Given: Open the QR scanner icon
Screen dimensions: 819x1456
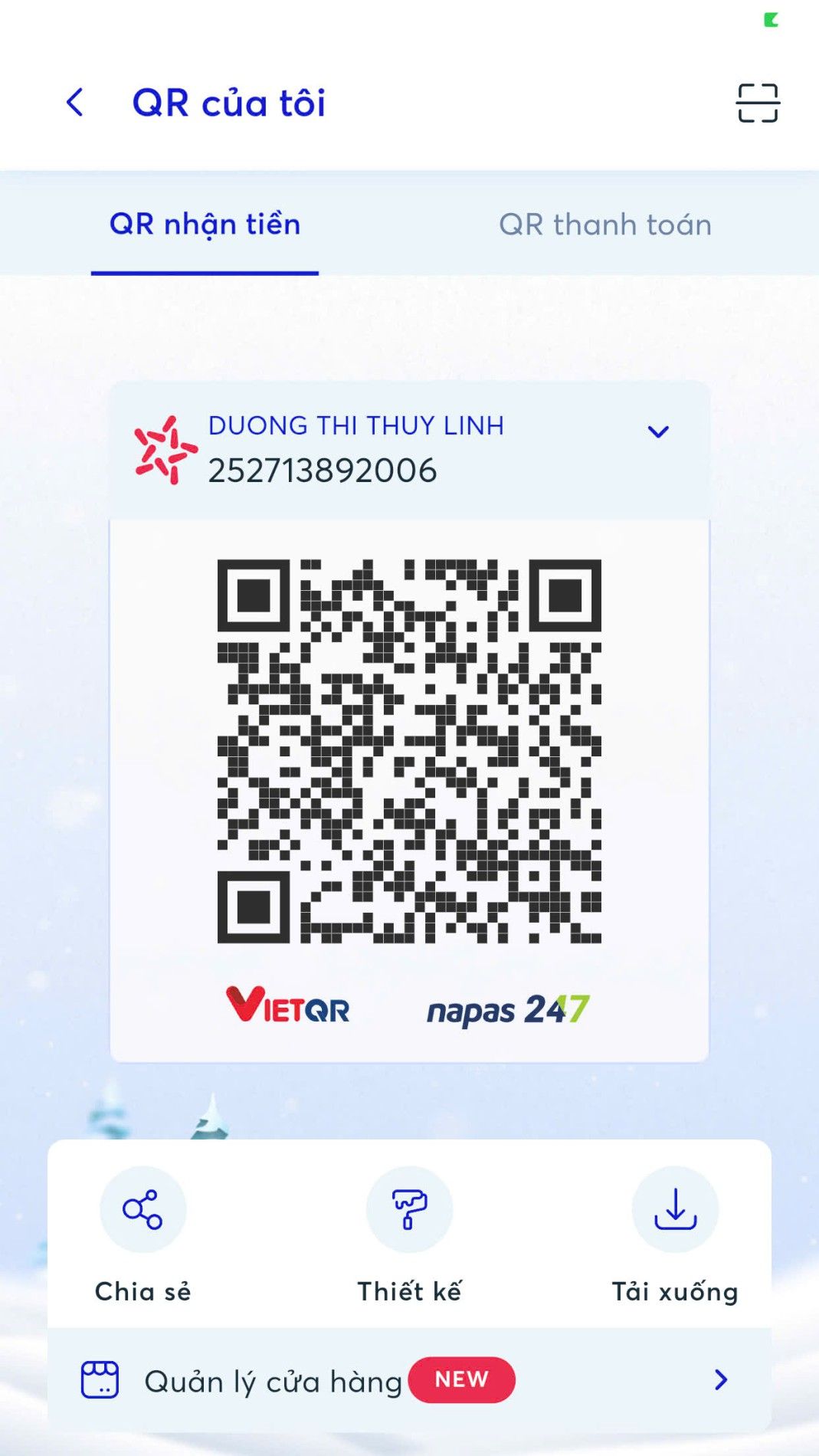Looking at the screenshot, I should 757,103.
